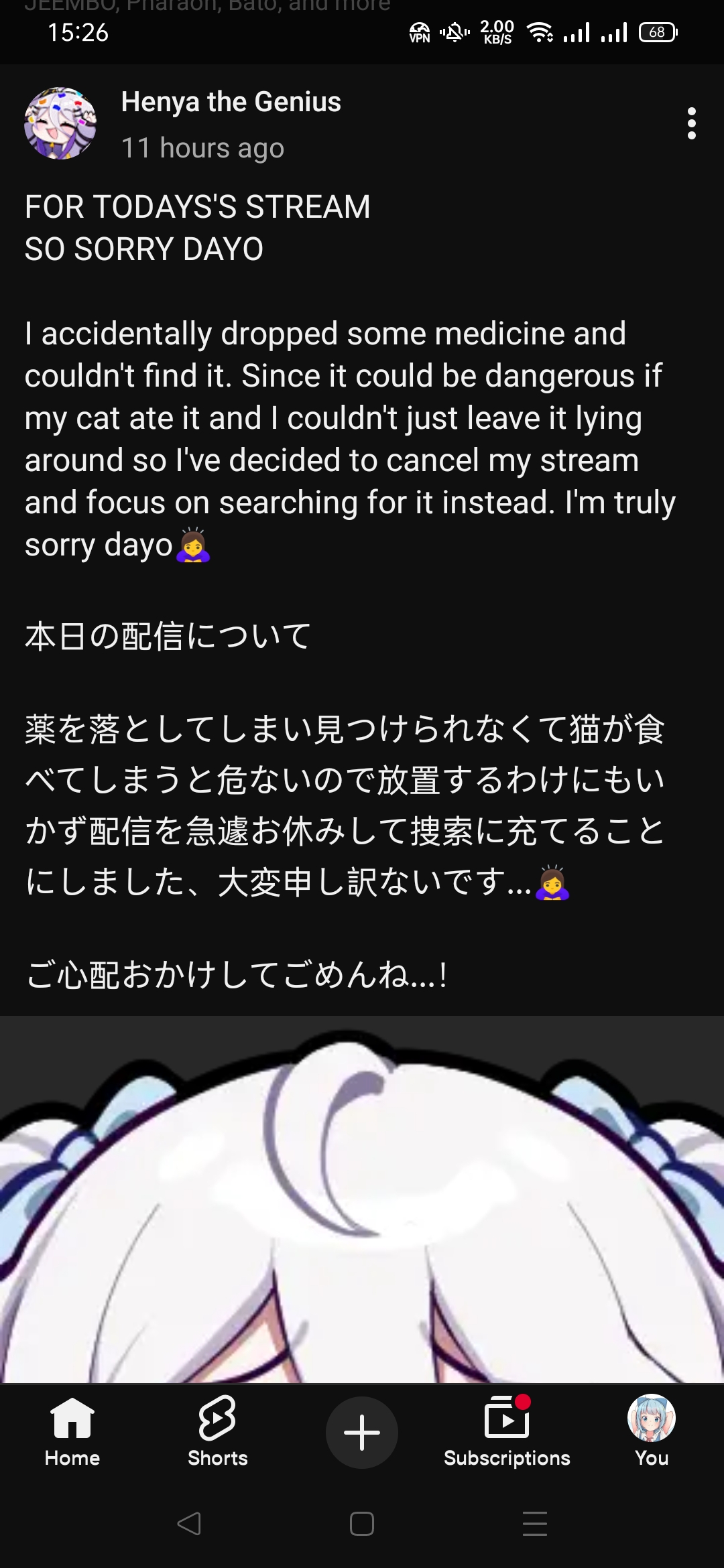The height and width of the screenshot is (1568, 724).
Task: Switch to the Shorts tab
Action: pyautogui.click(x=217, y=1431)
